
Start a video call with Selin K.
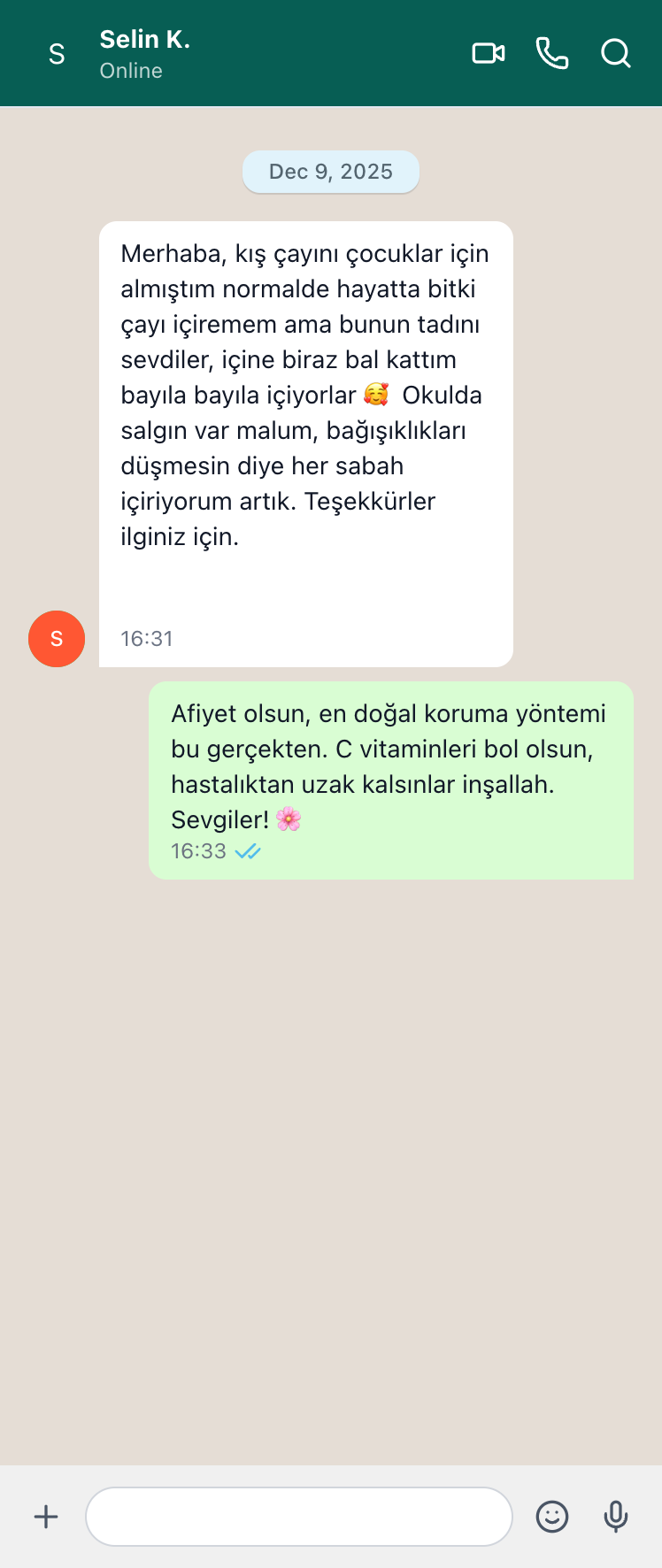489,54
